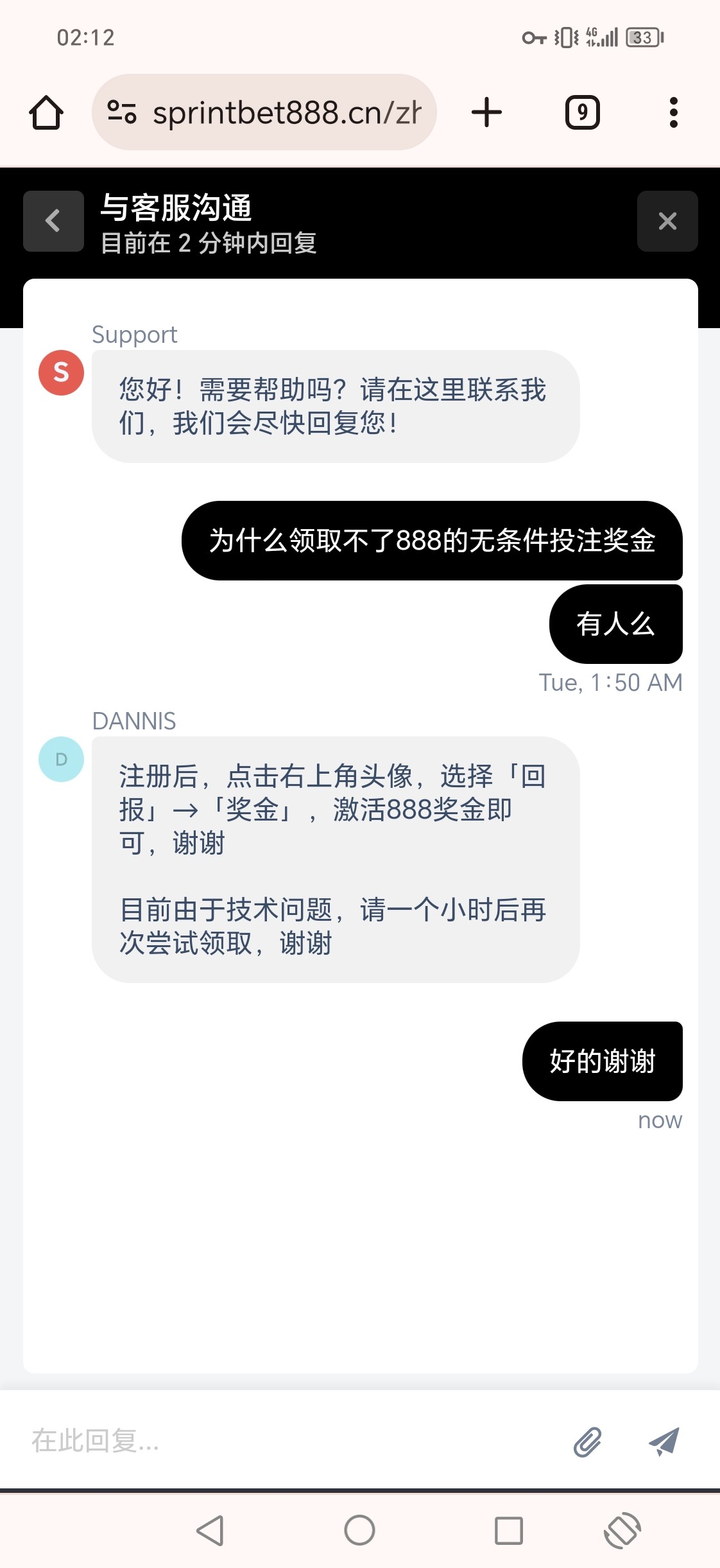Attach a file with the paperclip icon
720x1568 pixels.
coord(587,1442)
